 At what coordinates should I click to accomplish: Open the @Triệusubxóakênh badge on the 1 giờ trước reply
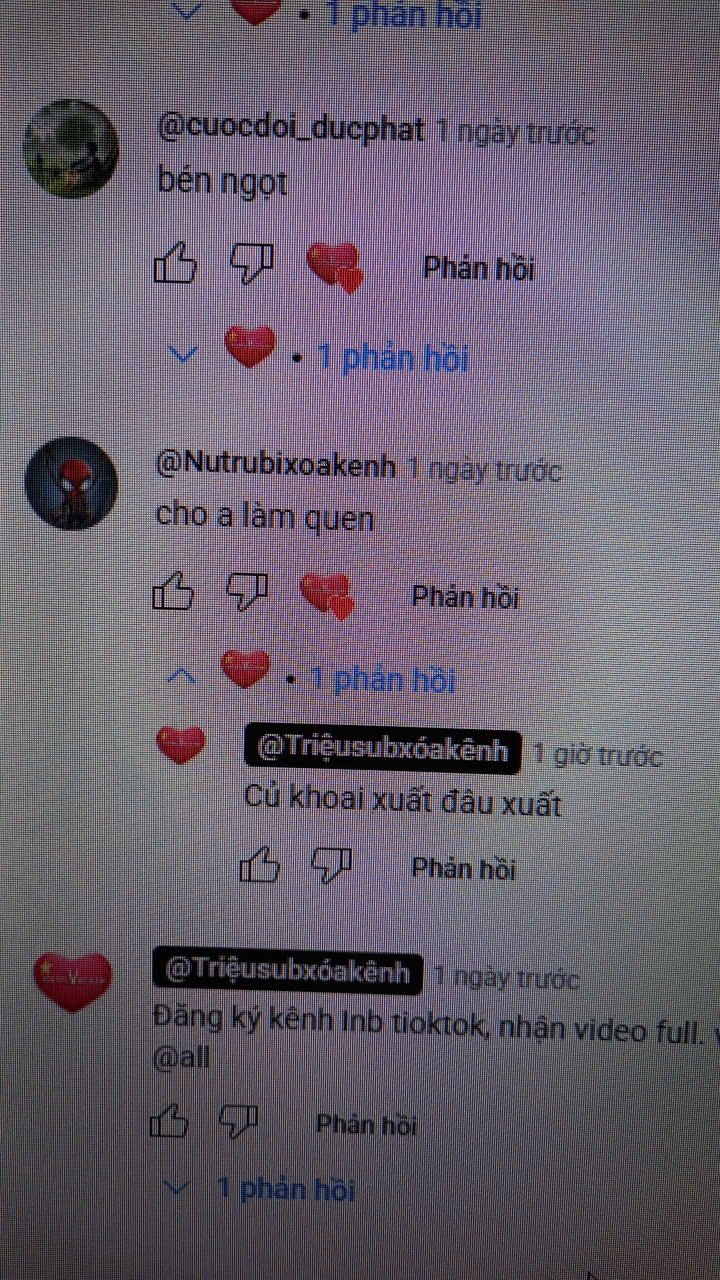tap(383, 750)
